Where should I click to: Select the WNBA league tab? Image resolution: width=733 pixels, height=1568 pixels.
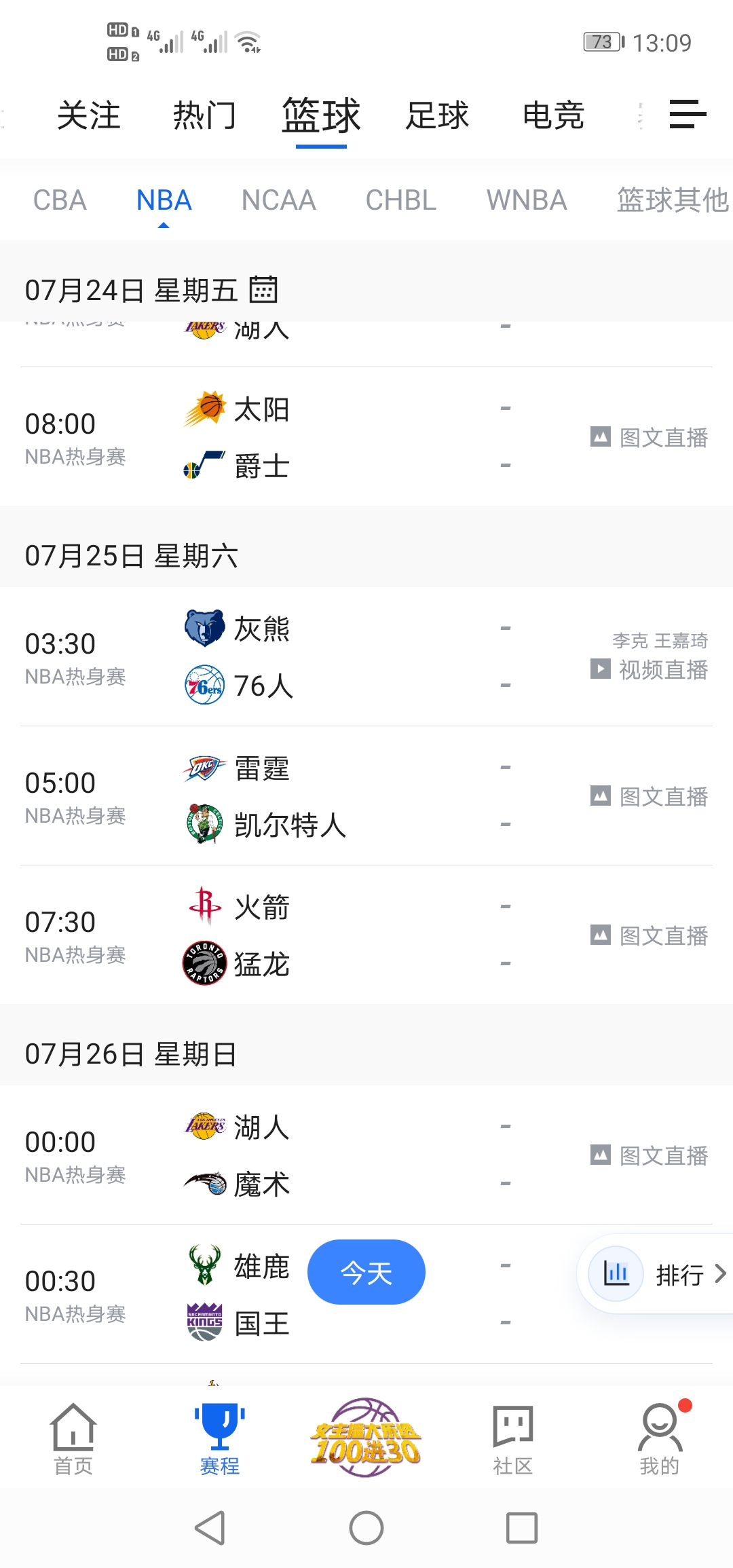click(x=526, y=200)
